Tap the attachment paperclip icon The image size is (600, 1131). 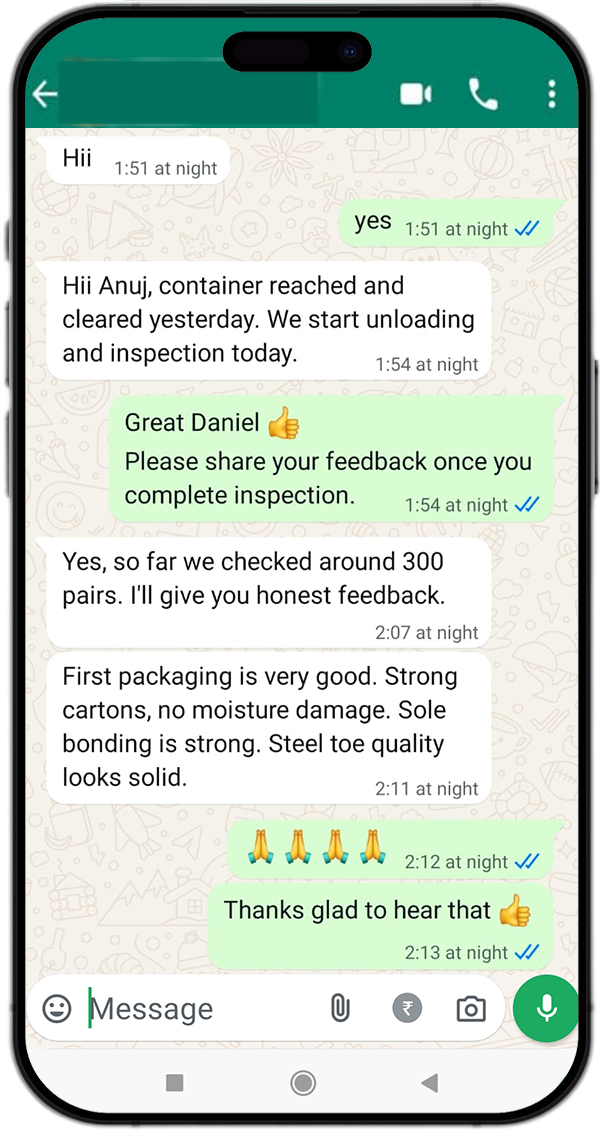click(x=340, y=1008)
